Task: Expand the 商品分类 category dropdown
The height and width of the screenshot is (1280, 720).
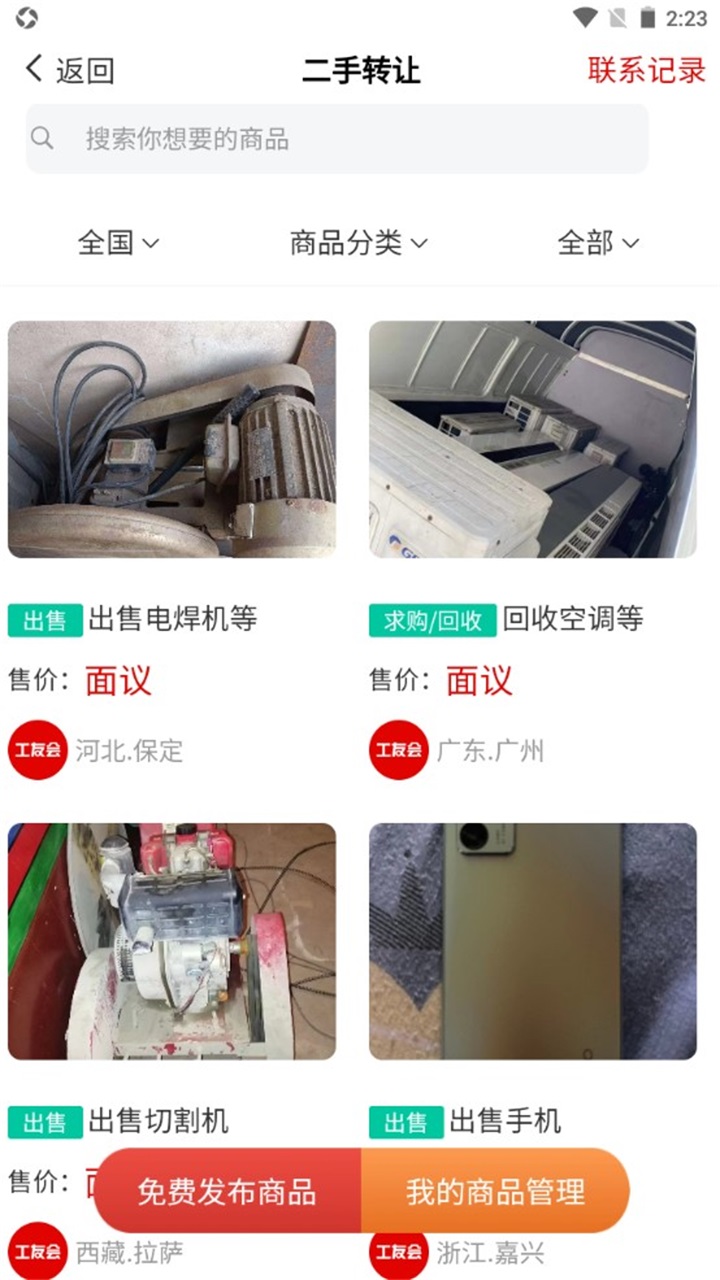Action: click(357, 242)
